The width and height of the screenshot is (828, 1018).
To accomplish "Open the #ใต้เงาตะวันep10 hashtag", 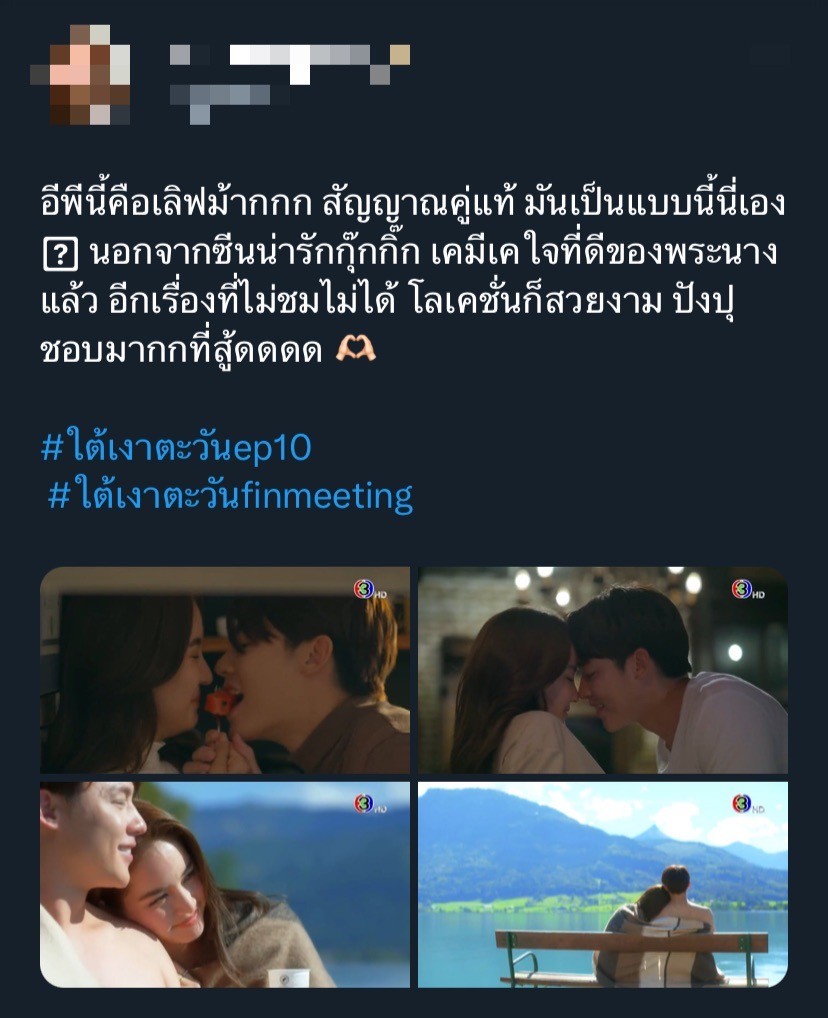I will 176,447.
